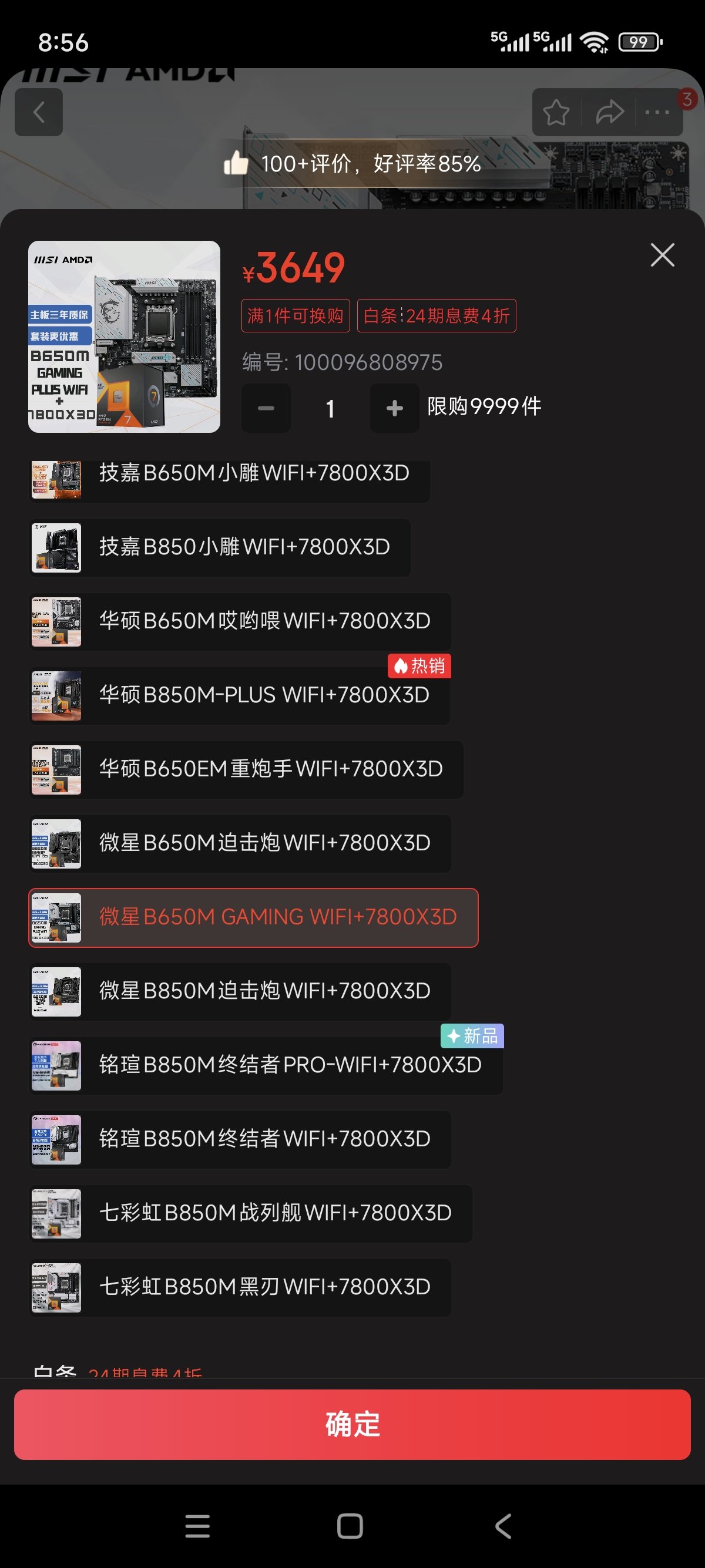This screenshot has width=705, height=1568.
Task: Pick 微星B650M迫击炮WIFI+7800X3D option
Action: tap(240, 843)
